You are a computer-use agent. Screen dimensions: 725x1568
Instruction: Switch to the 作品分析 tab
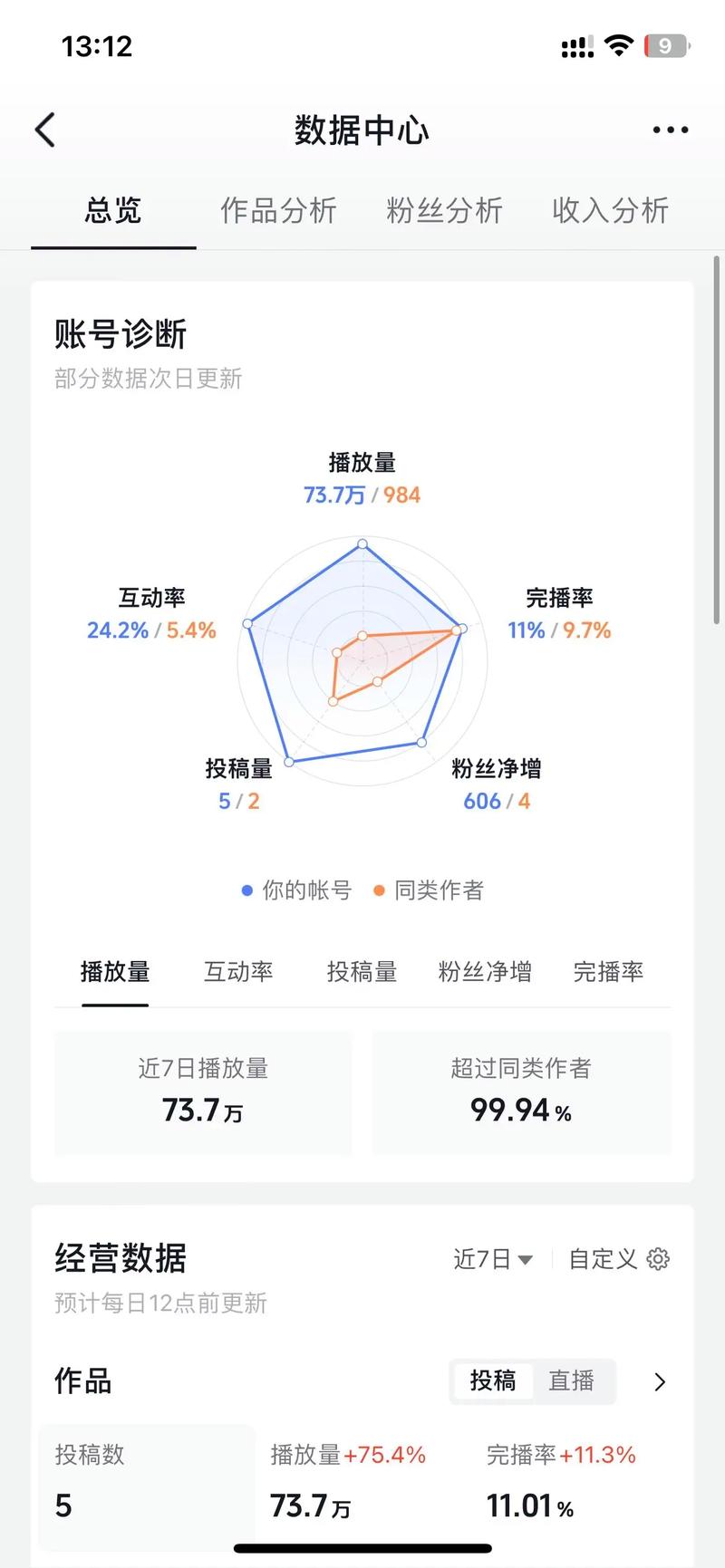click(x=278, y=211)
